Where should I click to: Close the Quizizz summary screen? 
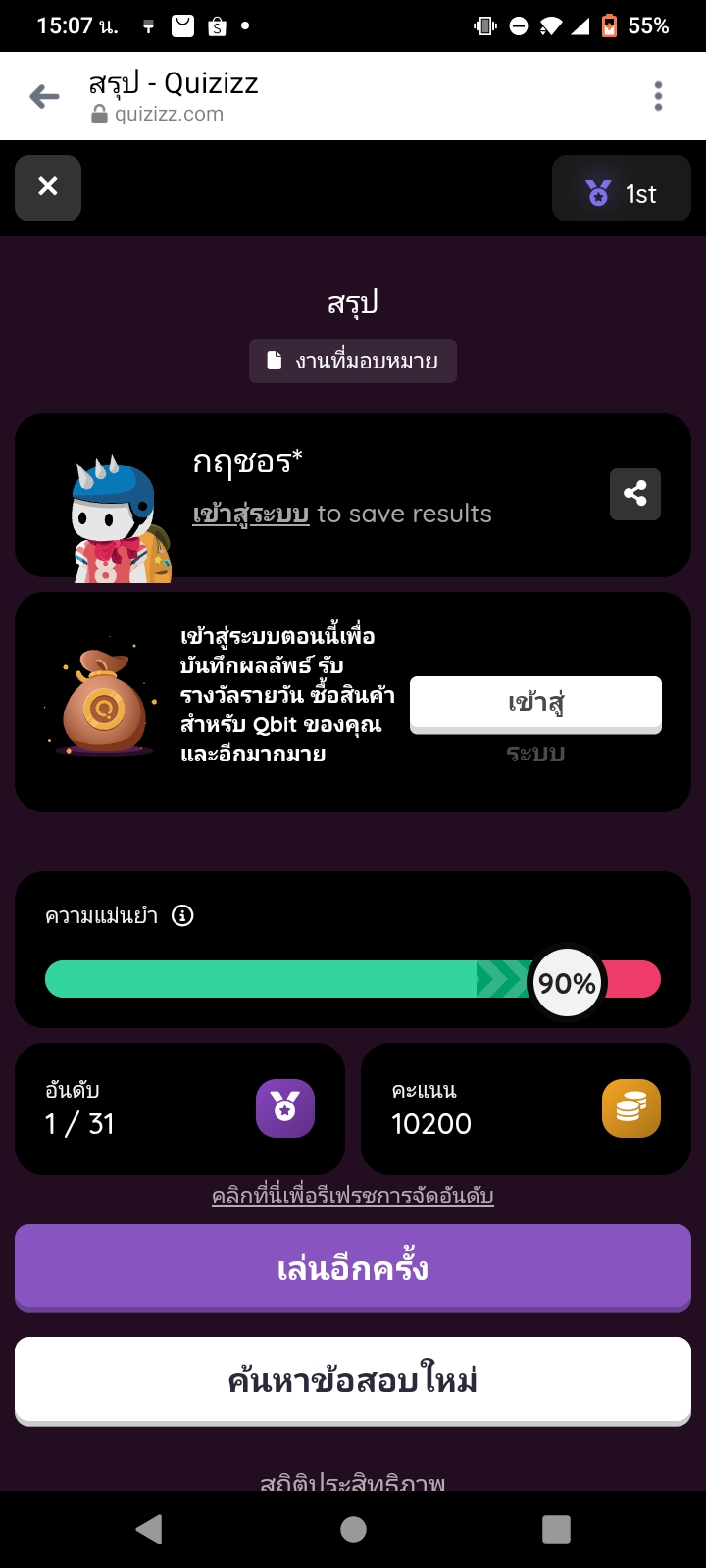[48, 187]
